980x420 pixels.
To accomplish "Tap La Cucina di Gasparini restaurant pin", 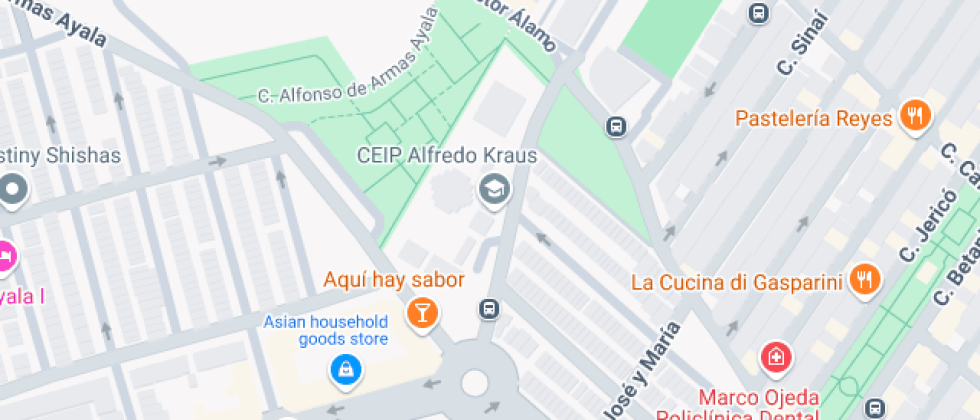I will [x=865, y=281].
